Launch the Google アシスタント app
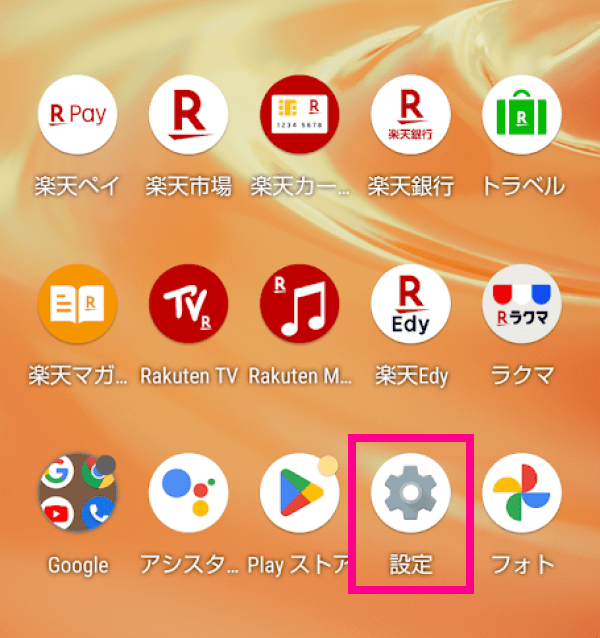 [188, 493]
